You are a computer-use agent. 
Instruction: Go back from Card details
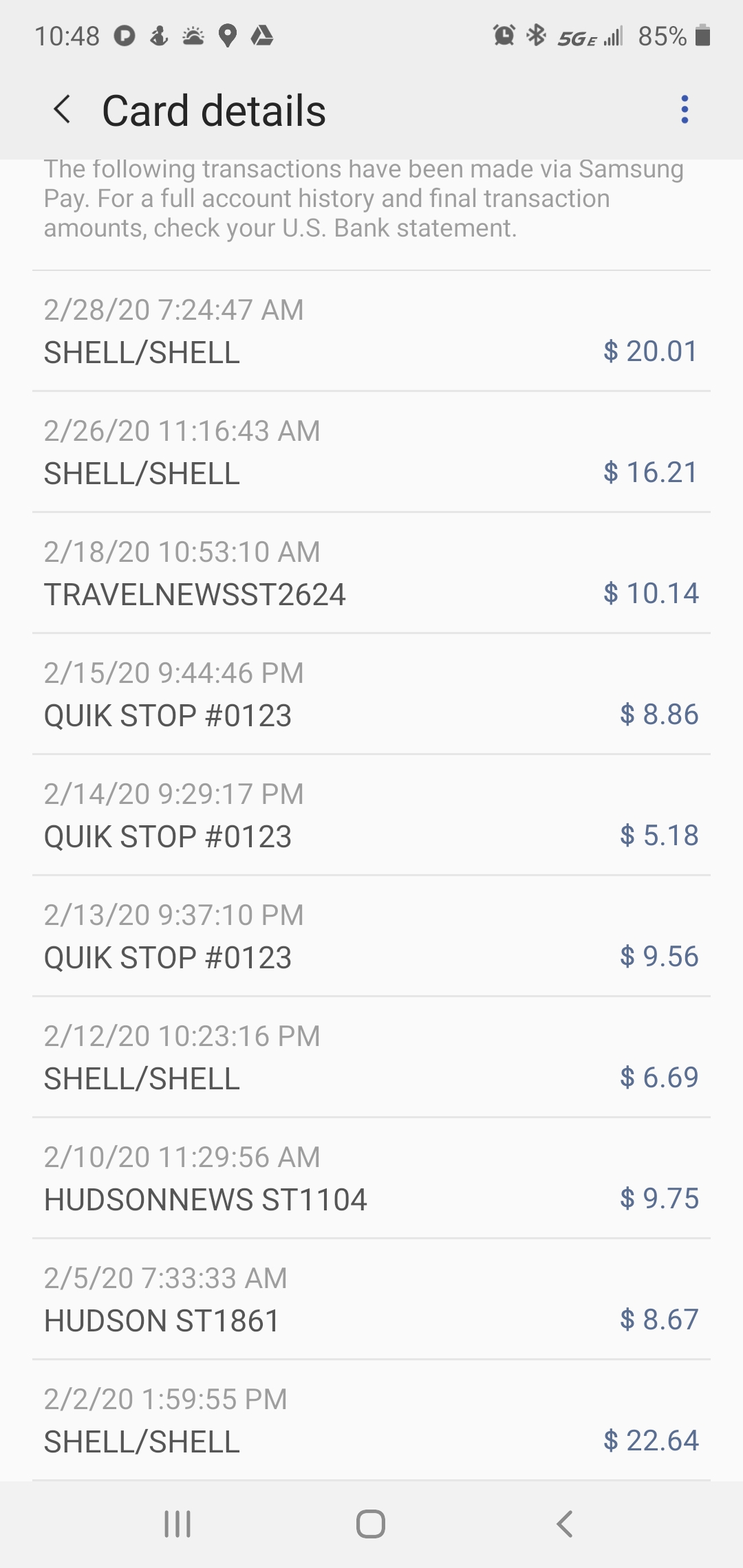pos(62,110)
